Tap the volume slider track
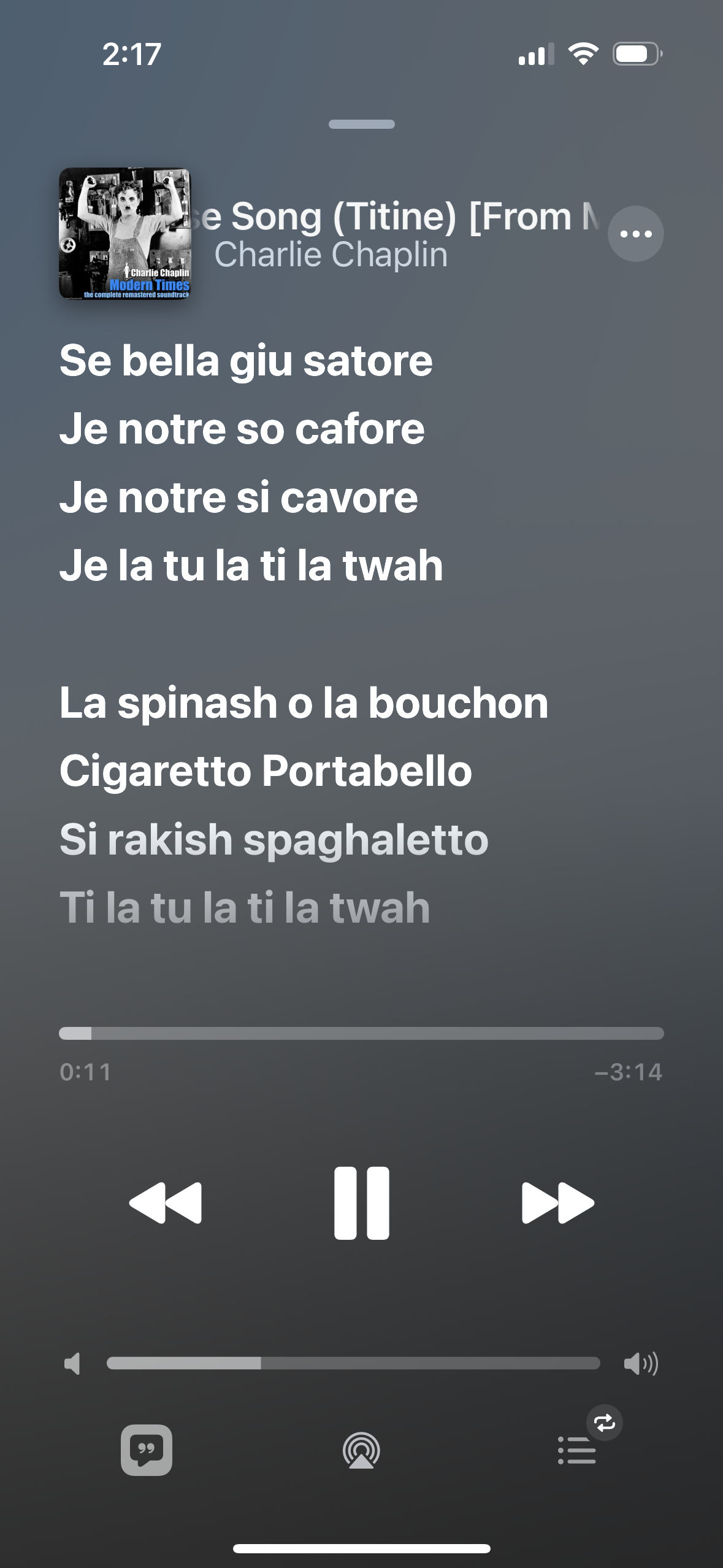The height and width of the screenshot is (1568, 723). 353,1364
